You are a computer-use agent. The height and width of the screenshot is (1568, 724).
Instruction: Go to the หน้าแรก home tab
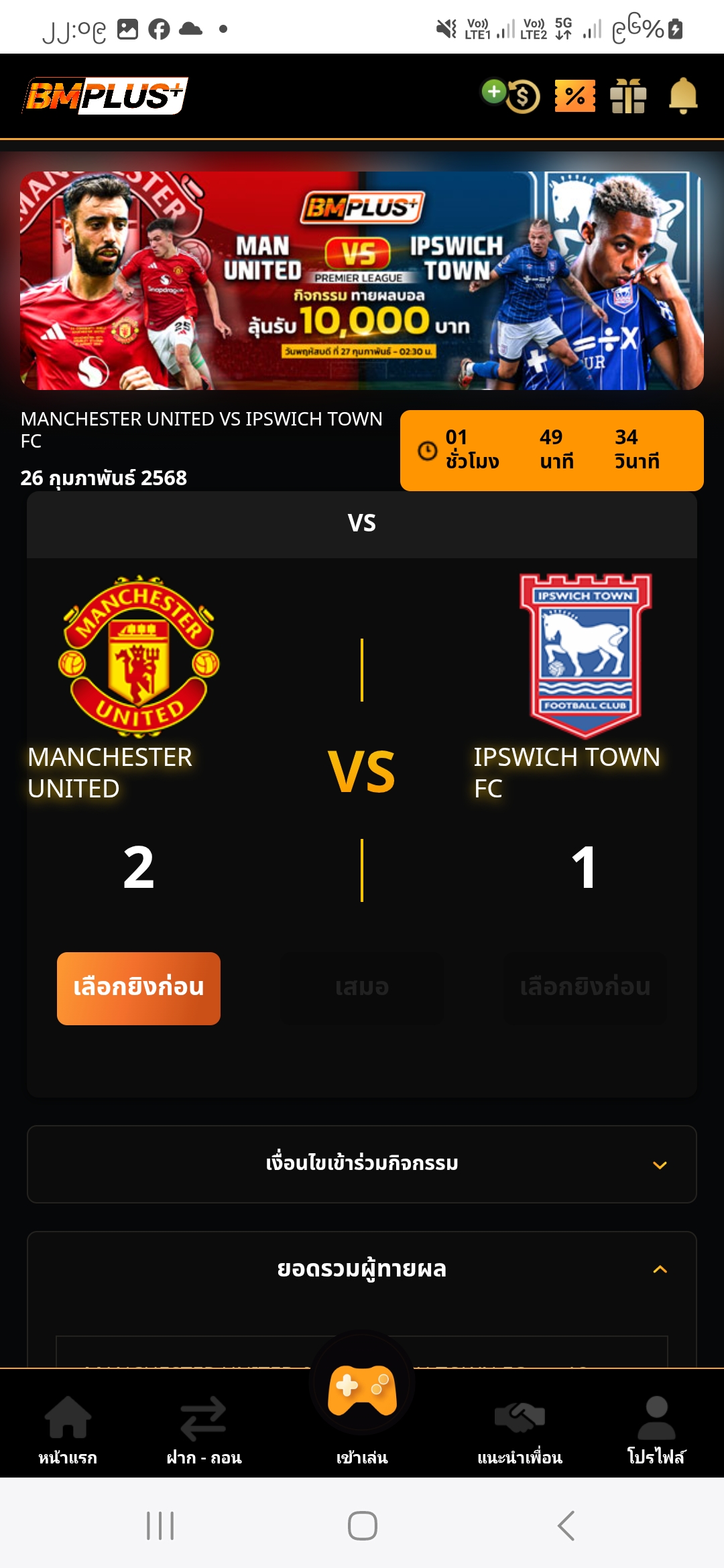pyautogui.click(x=68, y=1429)
